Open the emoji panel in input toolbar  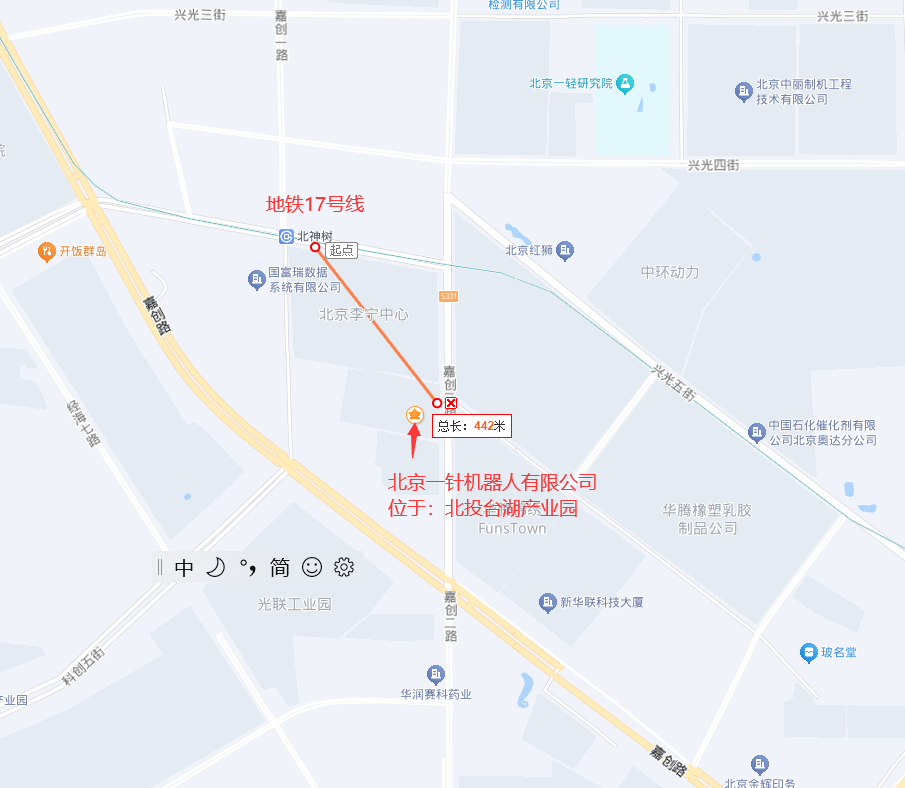(312, 568)
